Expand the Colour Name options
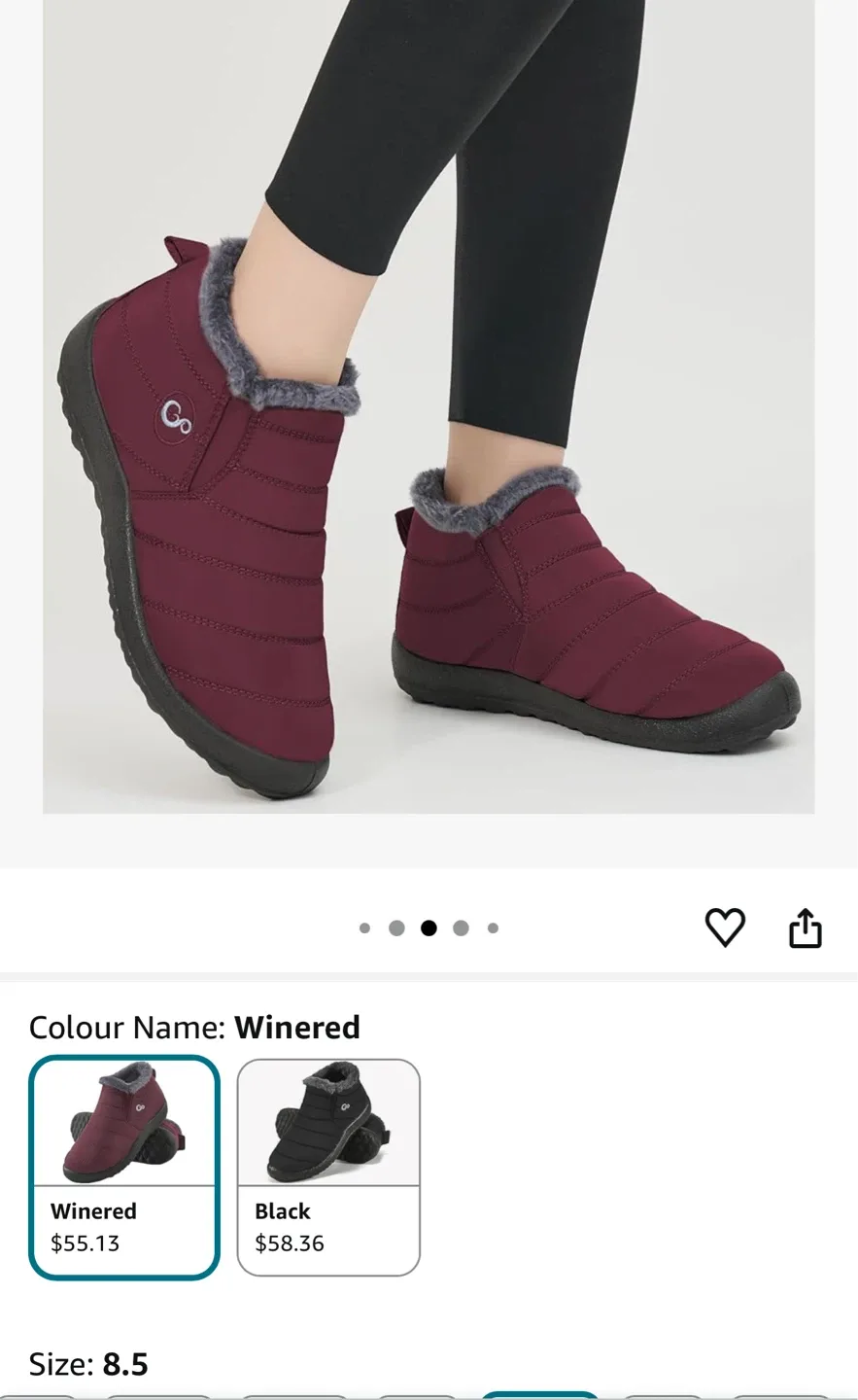 (x=193, y=1028)
